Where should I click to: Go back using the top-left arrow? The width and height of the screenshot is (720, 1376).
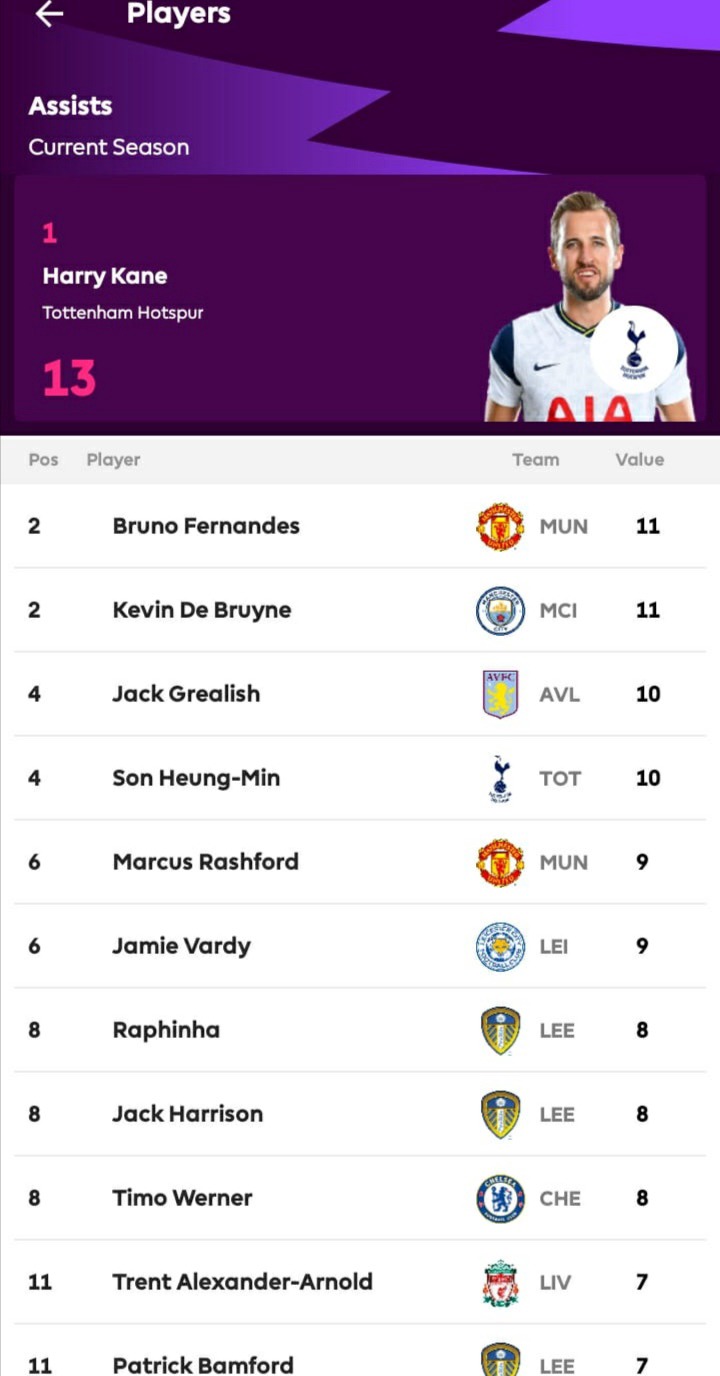49,14
